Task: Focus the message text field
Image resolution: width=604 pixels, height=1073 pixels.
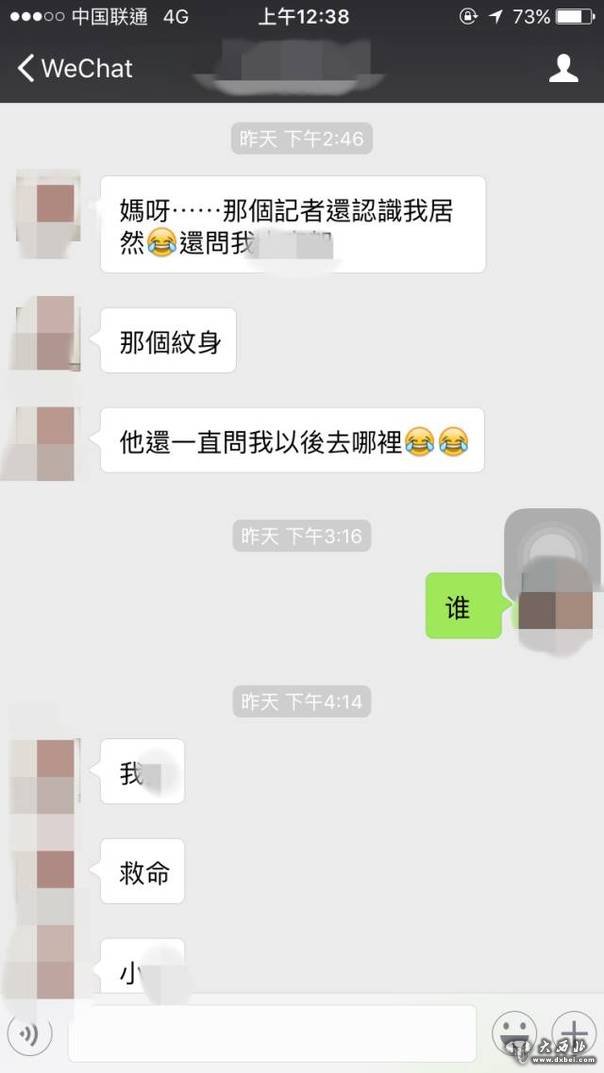Action: (271, 1033)
